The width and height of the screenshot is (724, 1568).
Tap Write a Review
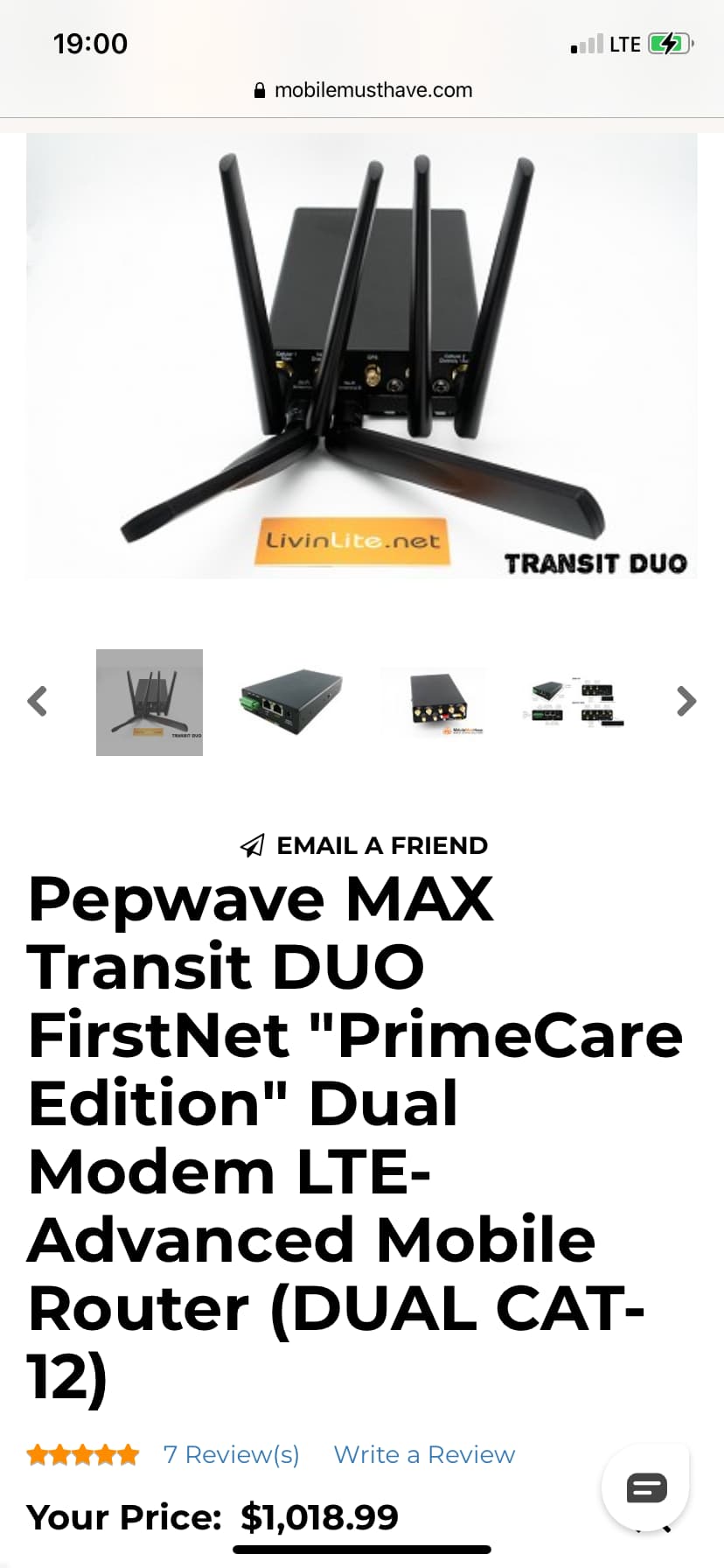424,1454
